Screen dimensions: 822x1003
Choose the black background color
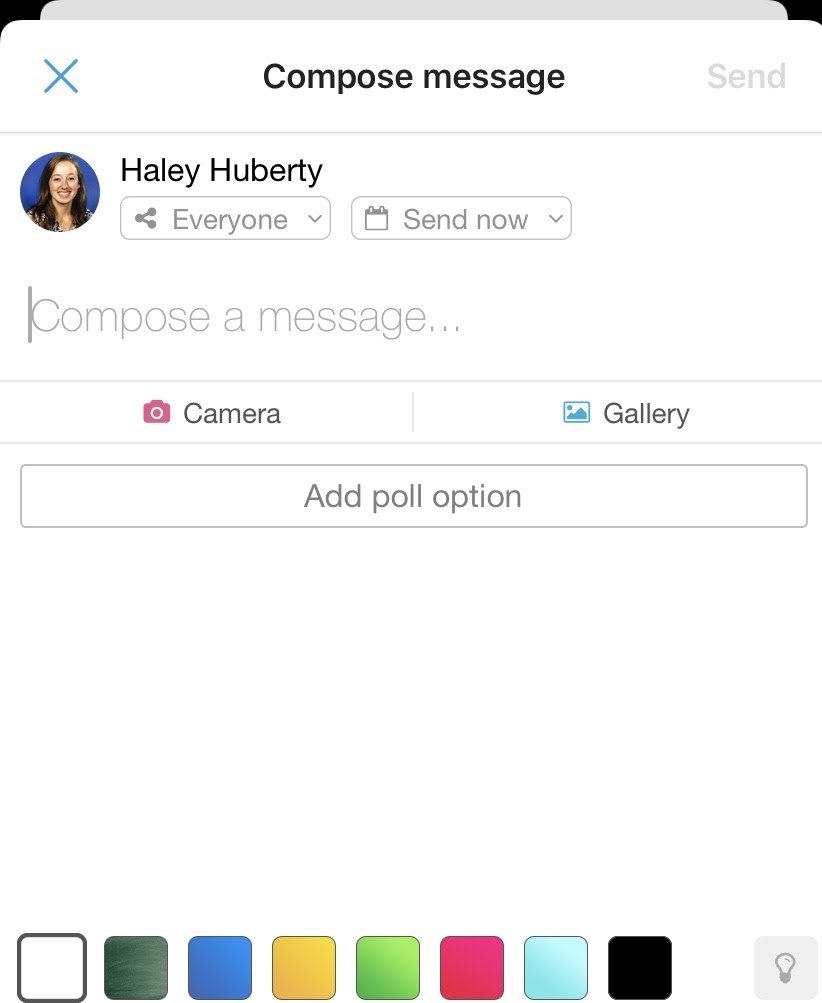(640, 967)
